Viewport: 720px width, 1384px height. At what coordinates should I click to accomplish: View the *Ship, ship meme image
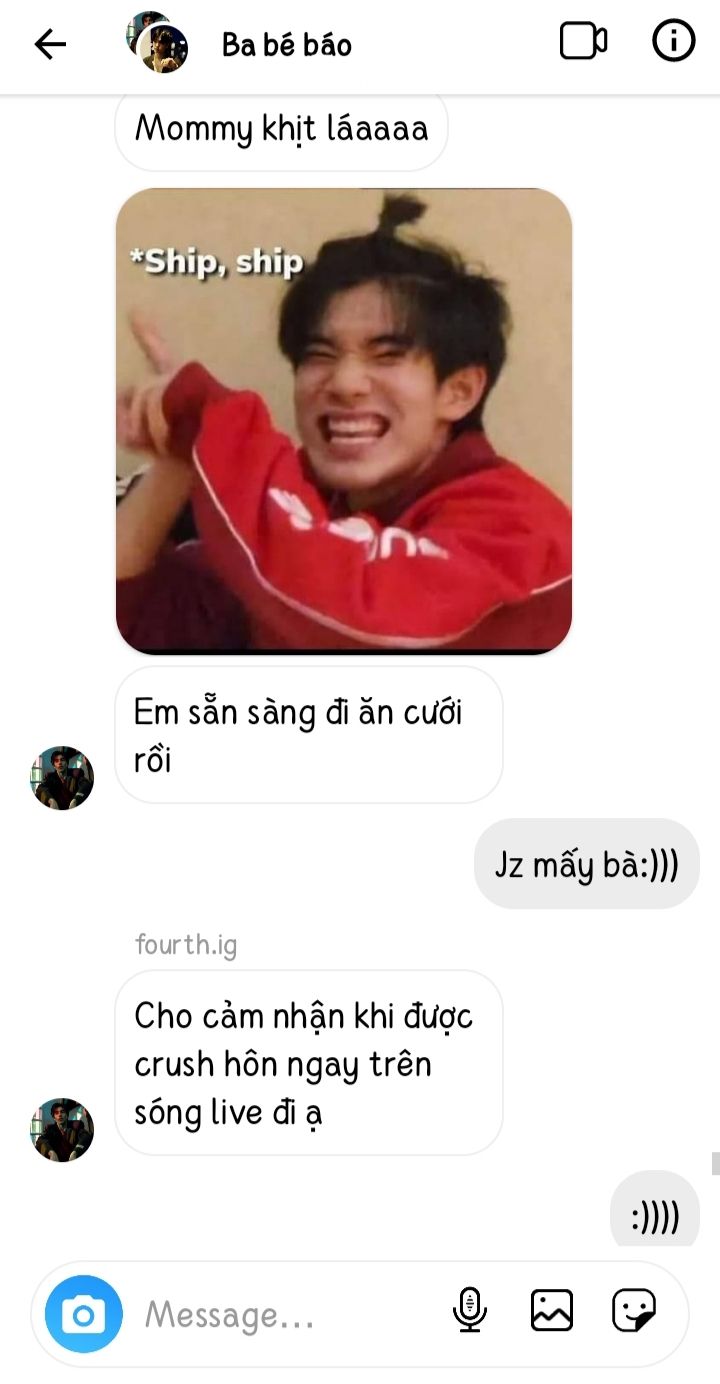[x=344, y=421]
